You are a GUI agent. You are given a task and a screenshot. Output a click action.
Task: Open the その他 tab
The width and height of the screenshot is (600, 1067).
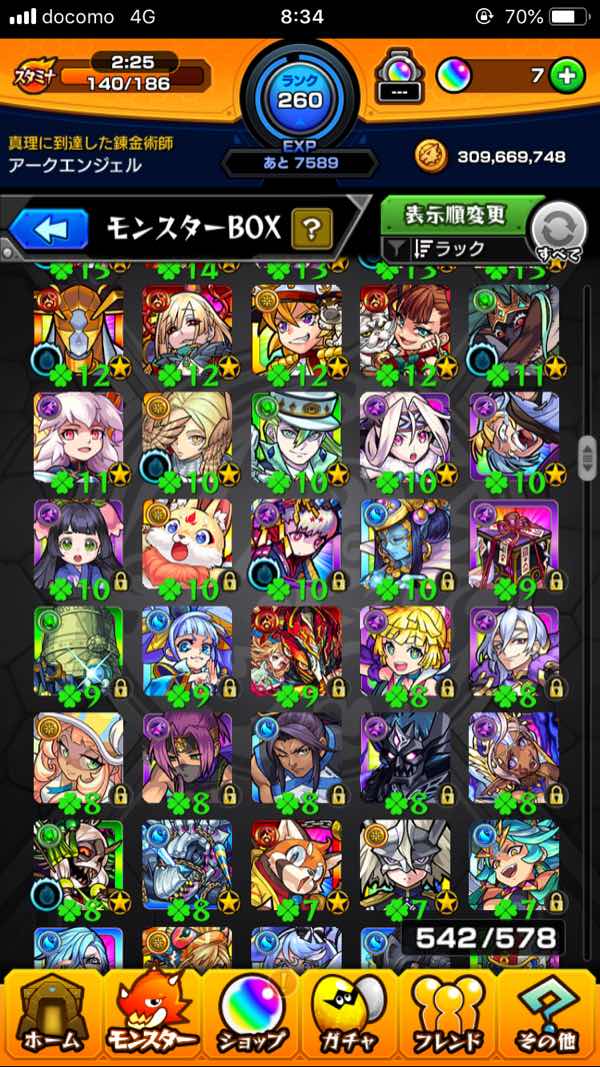click(548, 1015)
